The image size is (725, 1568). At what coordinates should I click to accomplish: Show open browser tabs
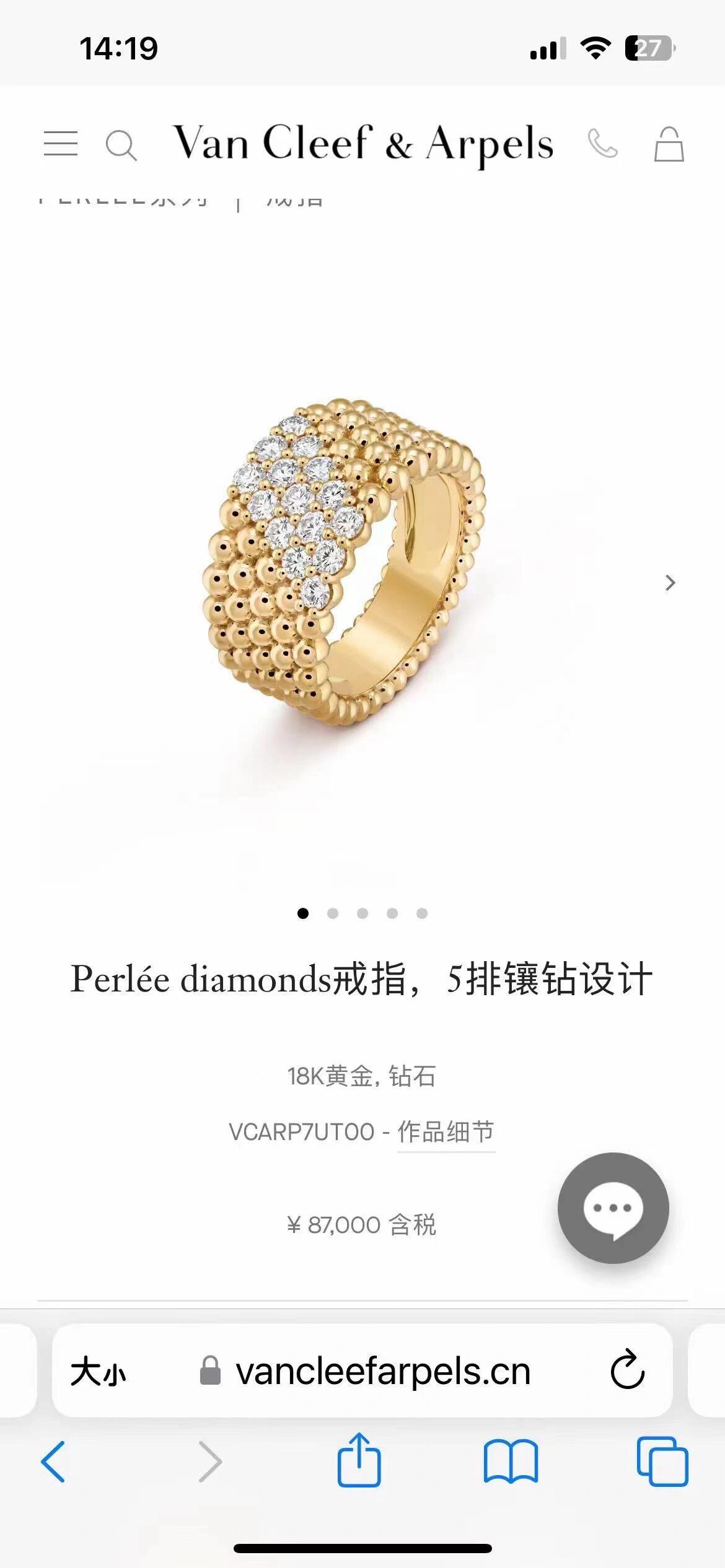pos(662,1461)
